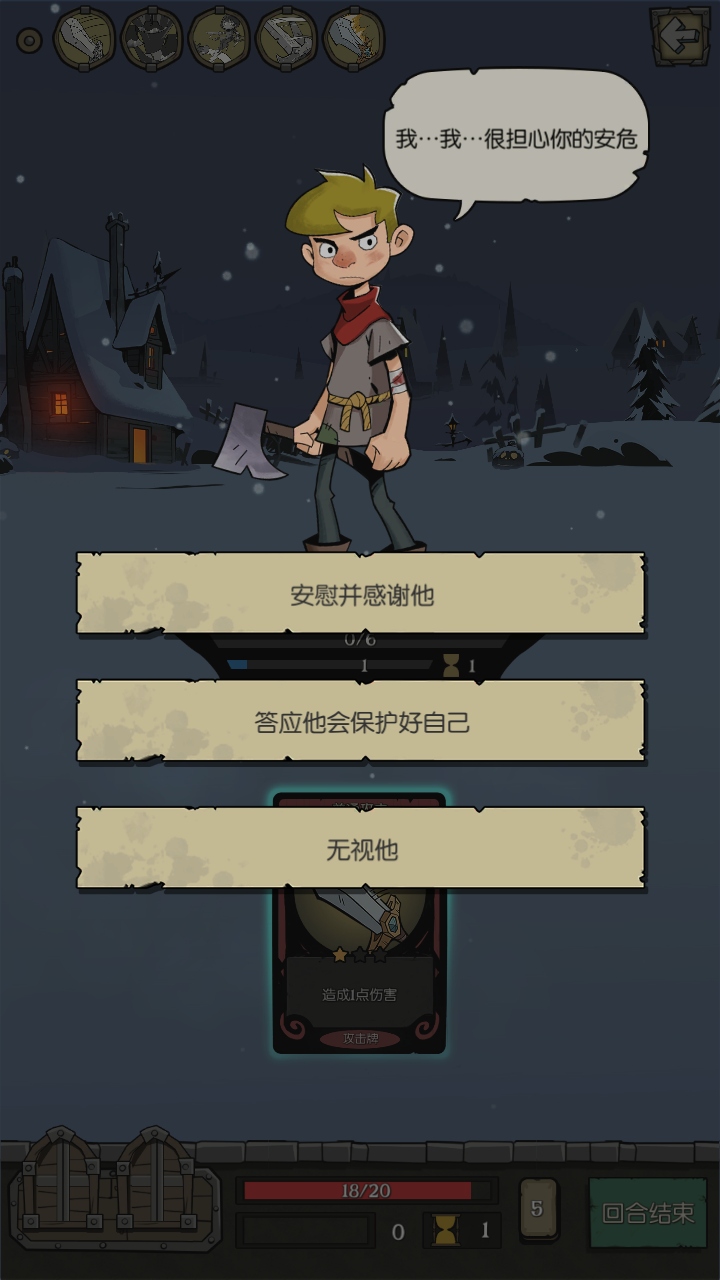Tap the back arrow icon

(x=681, y=37)
